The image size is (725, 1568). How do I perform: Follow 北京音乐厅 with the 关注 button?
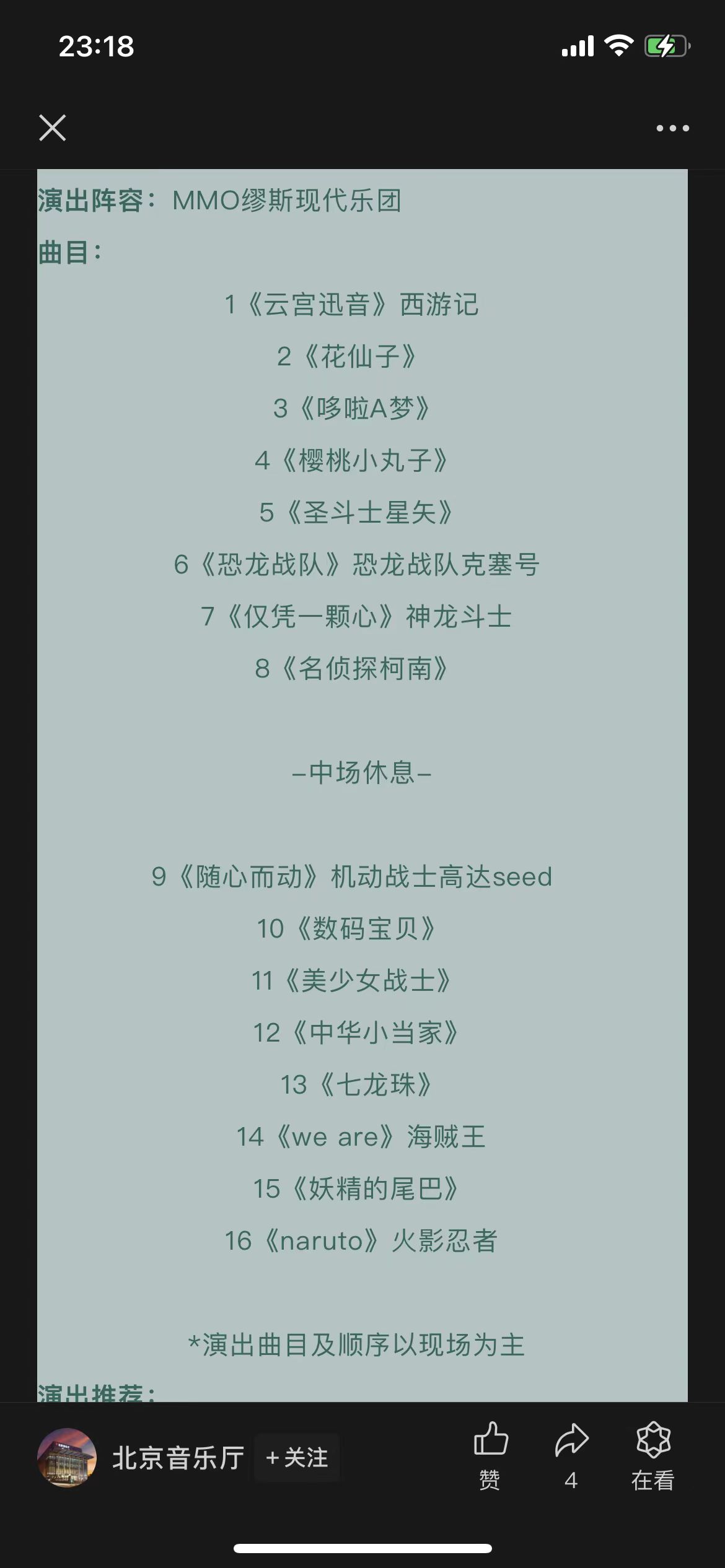pyautogui.click(x=297, y=1458)
